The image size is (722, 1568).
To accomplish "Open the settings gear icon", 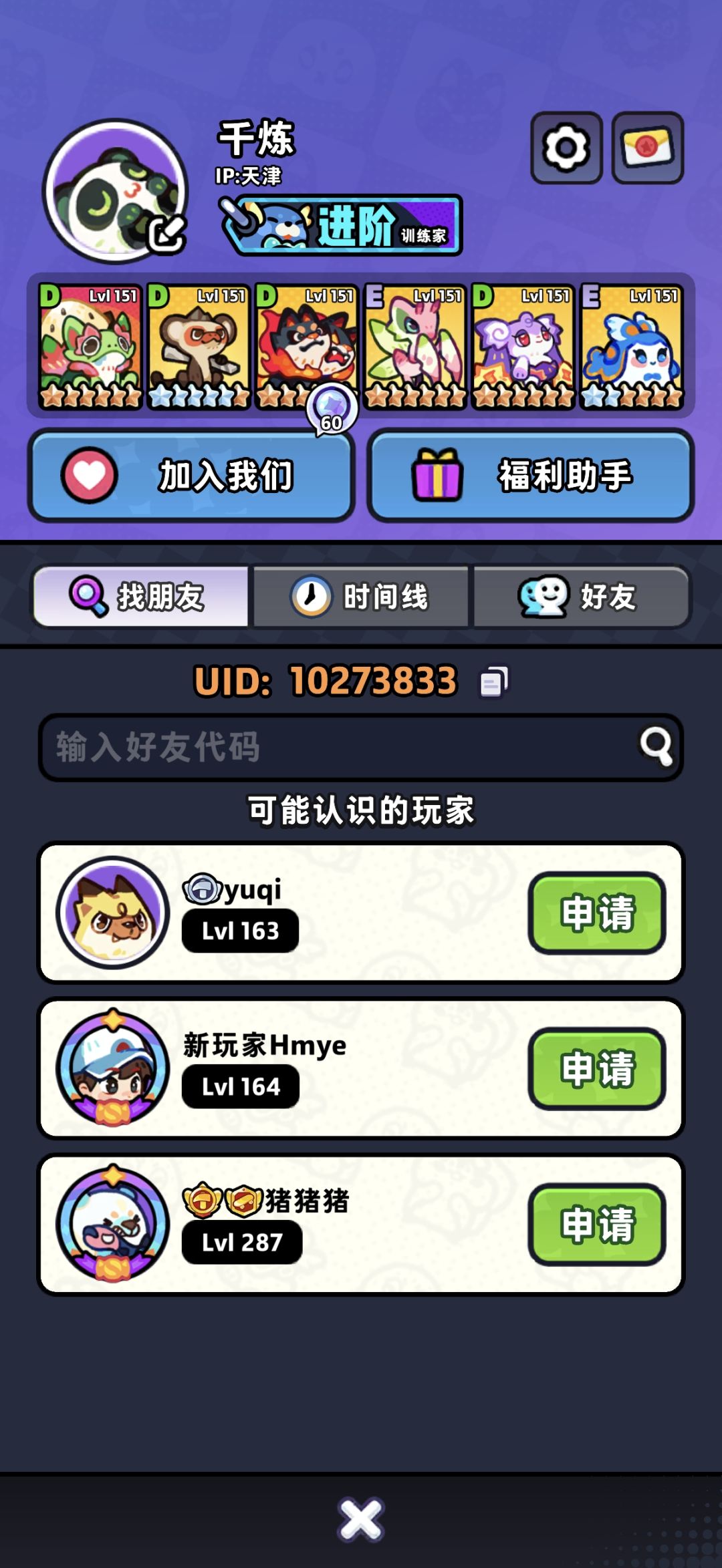I will [566, 148].
